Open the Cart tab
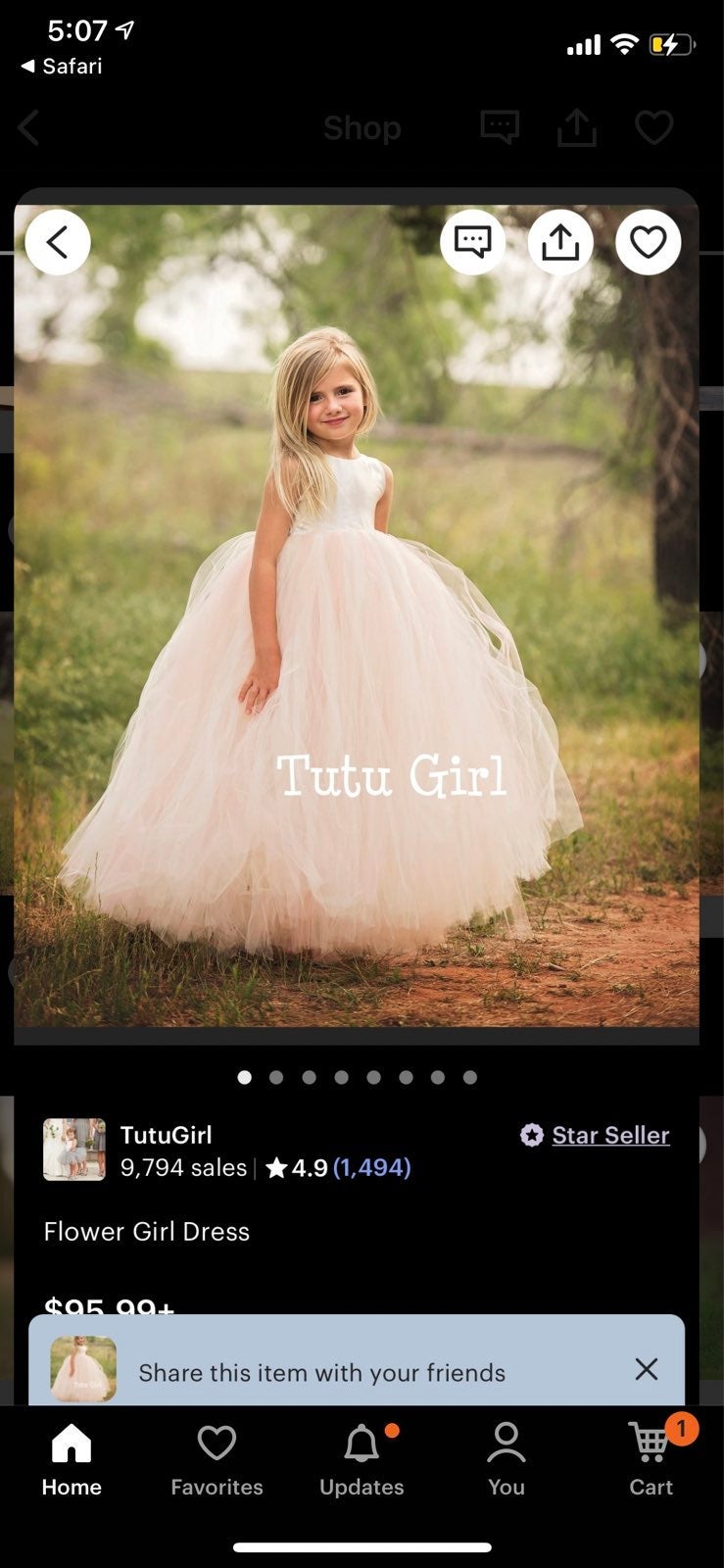The width and height of the screenshot is (724, 1568). 652,1460
